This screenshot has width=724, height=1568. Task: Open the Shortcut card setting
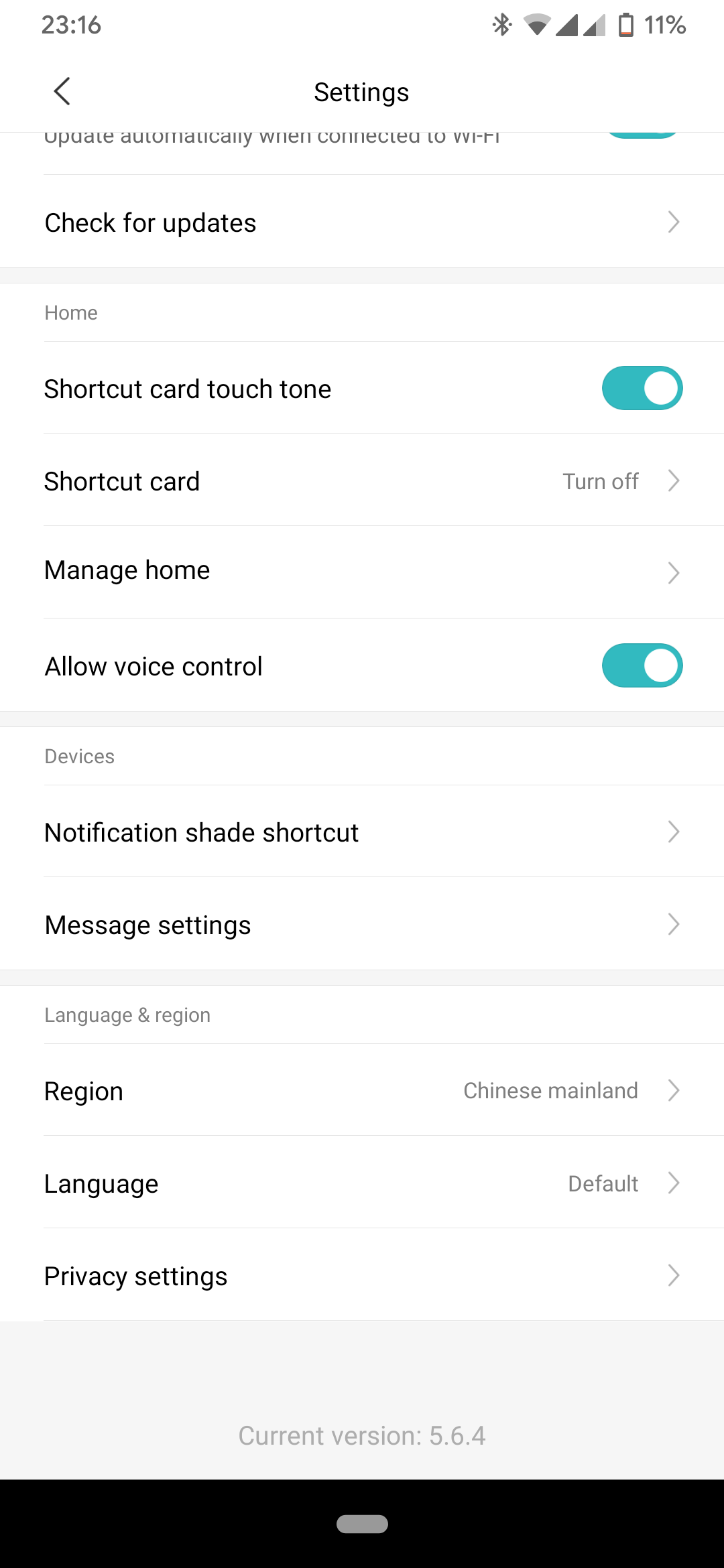(x=362, y=481)
